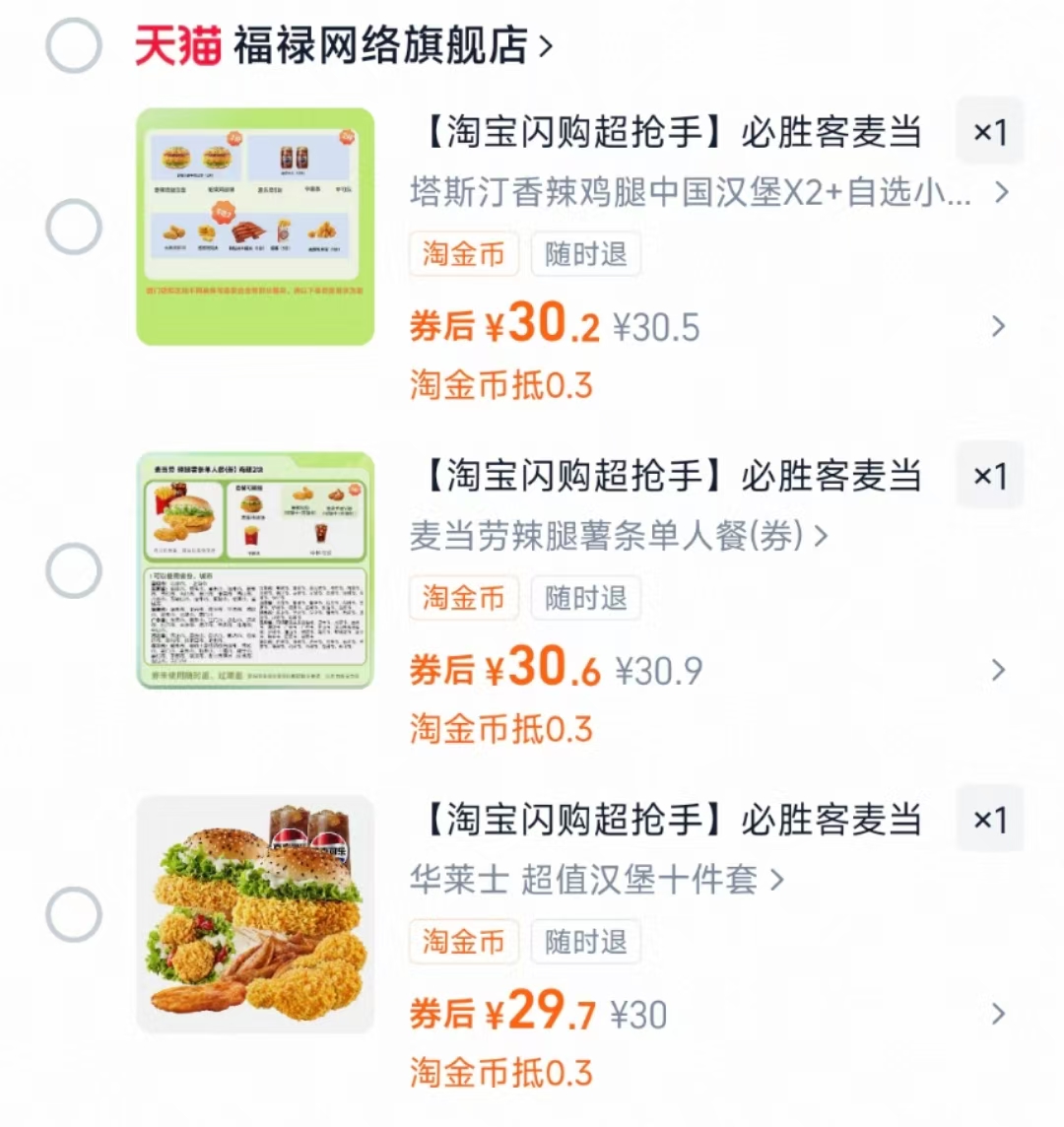Tap the 随时退 tag on the 华莱士 item
Viewport: 1064px width, 1127px height.
(x=585, y=942)
